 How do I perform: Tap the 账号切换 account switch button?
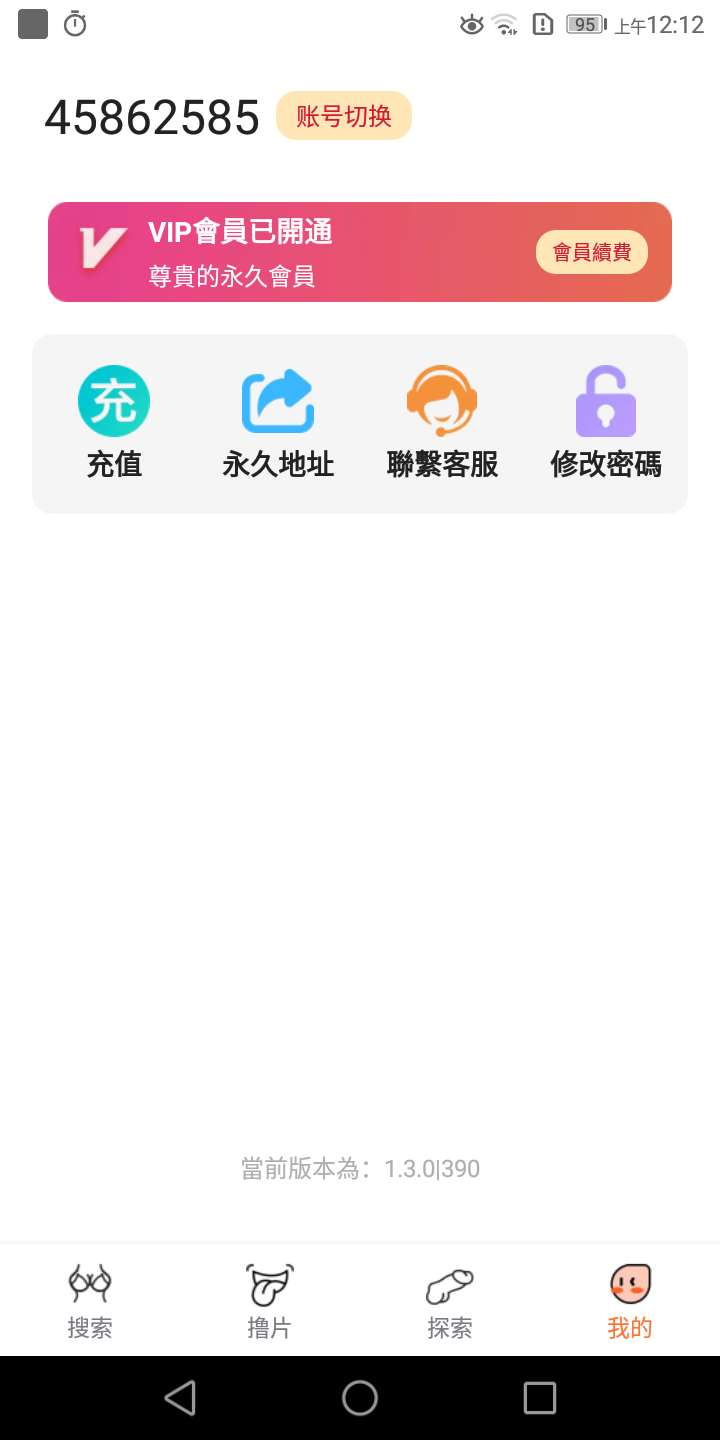[x=344, y=116]
